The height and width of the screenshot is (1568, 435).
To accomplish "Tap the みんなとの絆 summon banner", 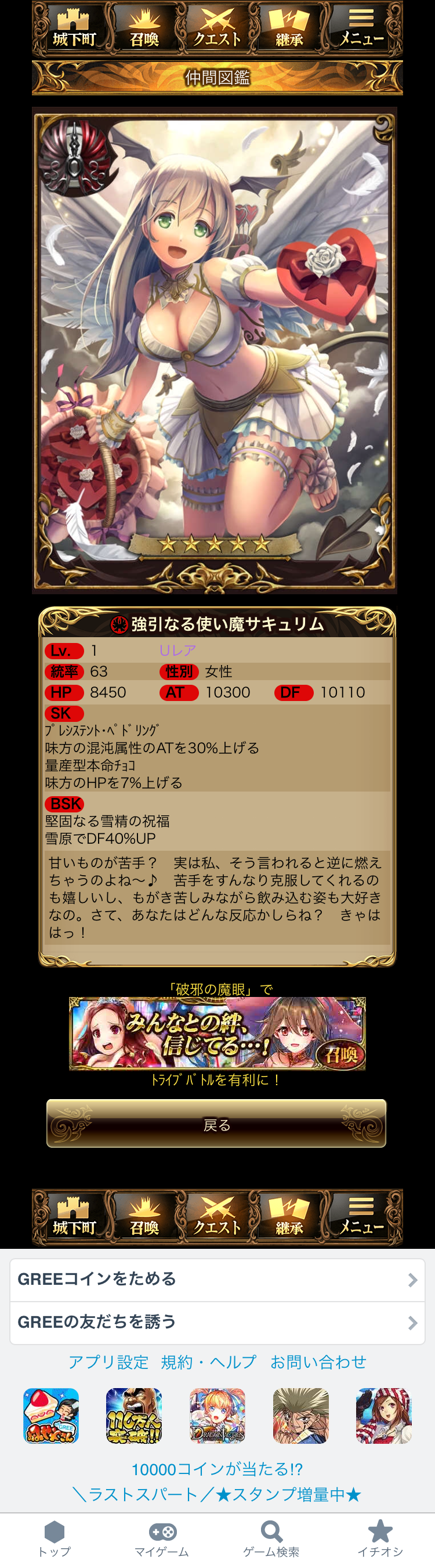I will click(x=217, y=1033).
